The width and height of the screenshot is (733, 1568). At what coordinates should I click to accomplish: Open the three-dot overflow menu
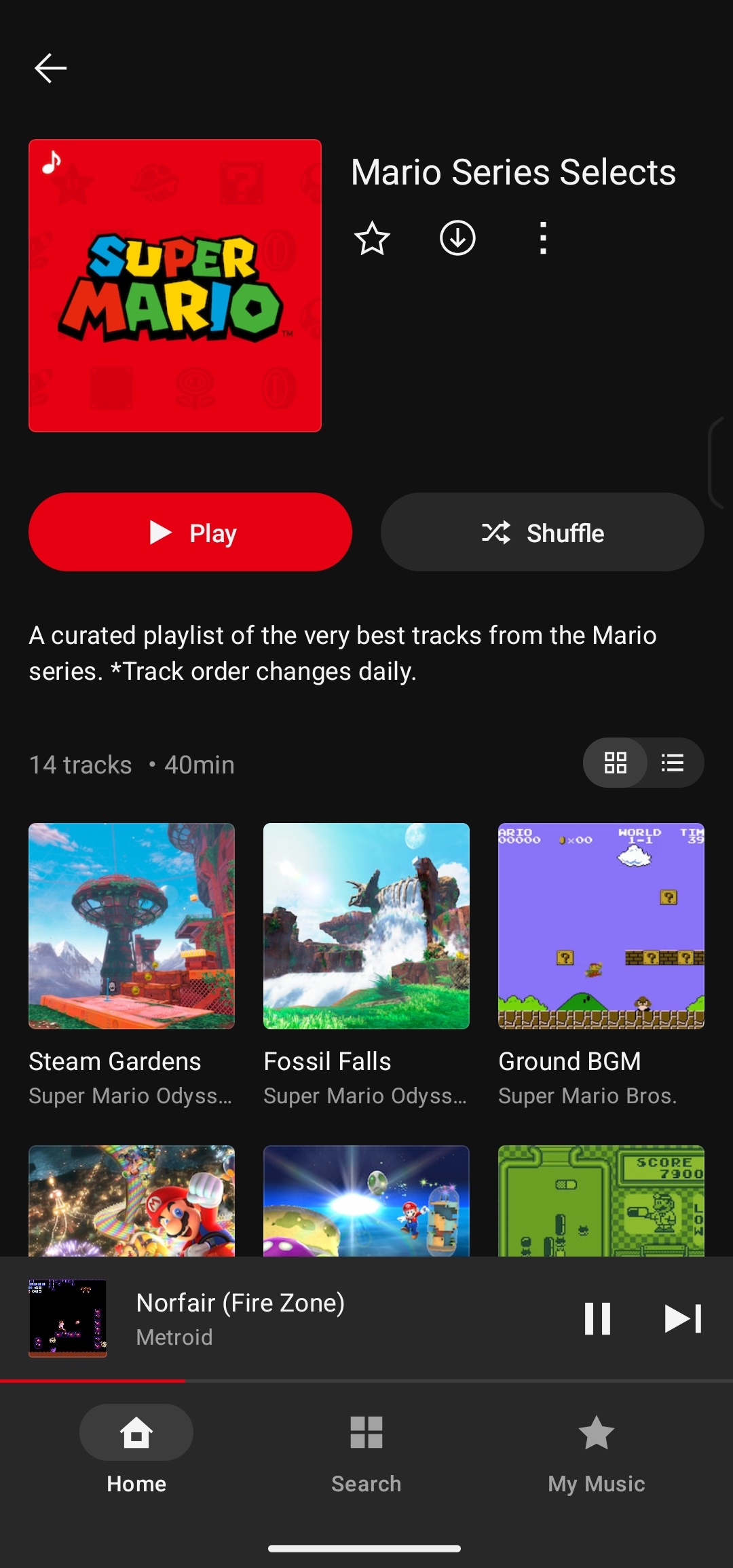(542, 238)
